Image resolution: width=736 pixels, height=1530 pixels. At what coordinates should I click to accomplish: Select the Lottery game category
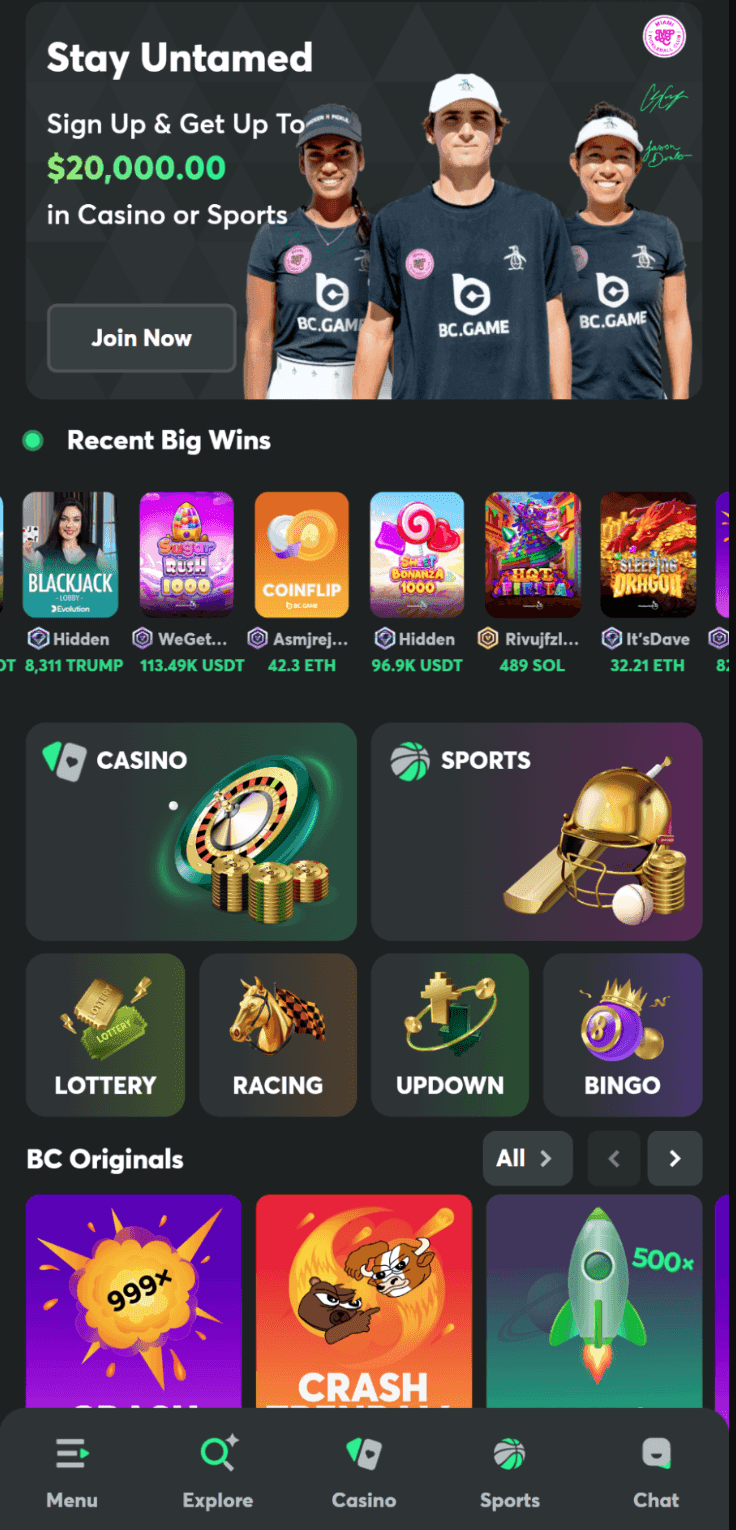(x=105, y=1034)
